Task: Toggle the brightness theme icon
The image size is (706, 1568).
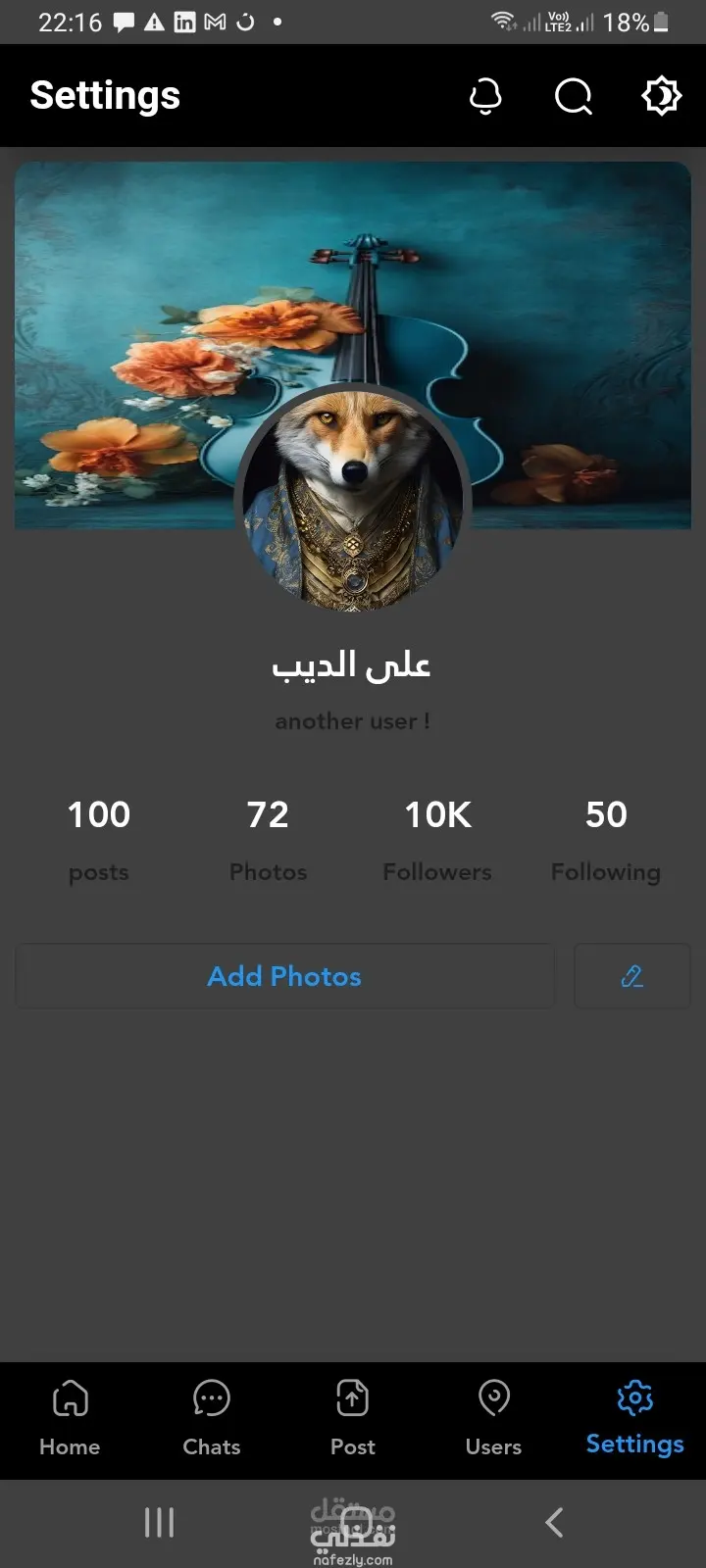Action: (x=661, y=96)
